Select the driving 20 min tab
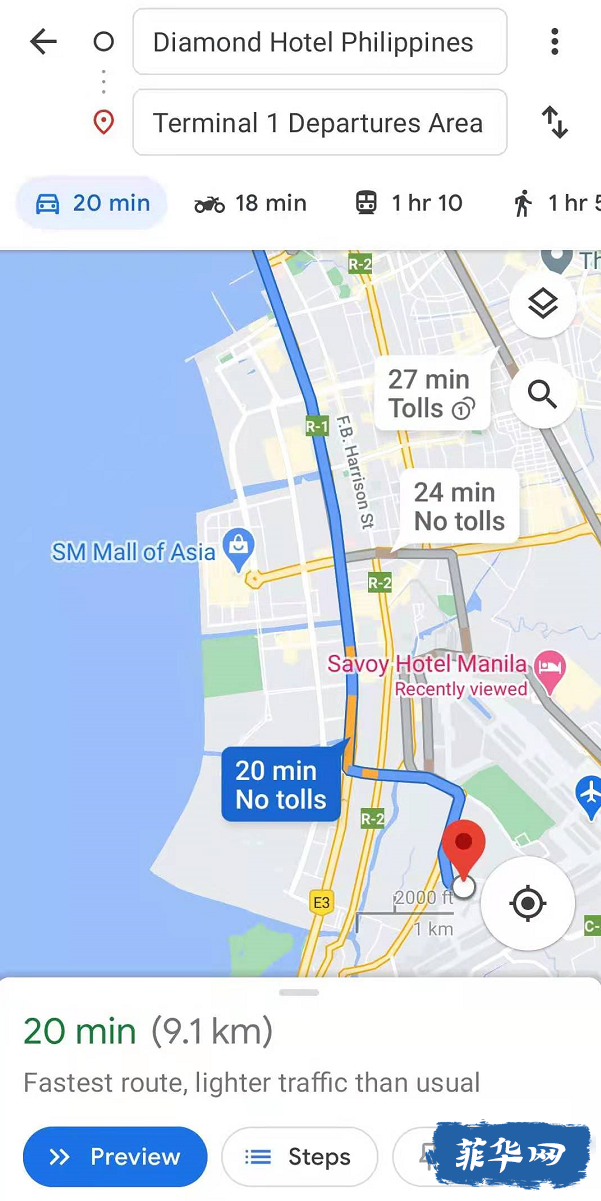Viewport: 601px width, 1201px height. click(x=91, y=204)
